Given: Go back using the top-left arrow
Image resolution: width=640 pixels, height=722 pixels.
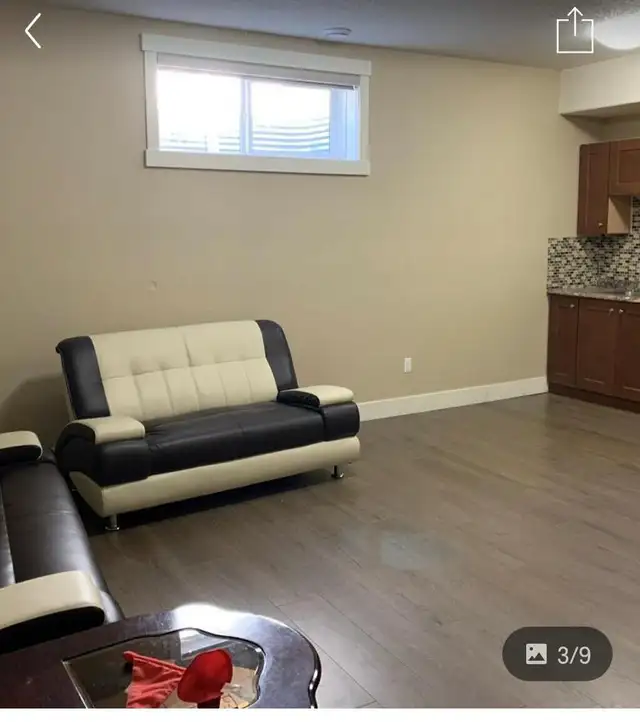Looking at the screenshot, I should pyautogui.click(x=33, y=31).
